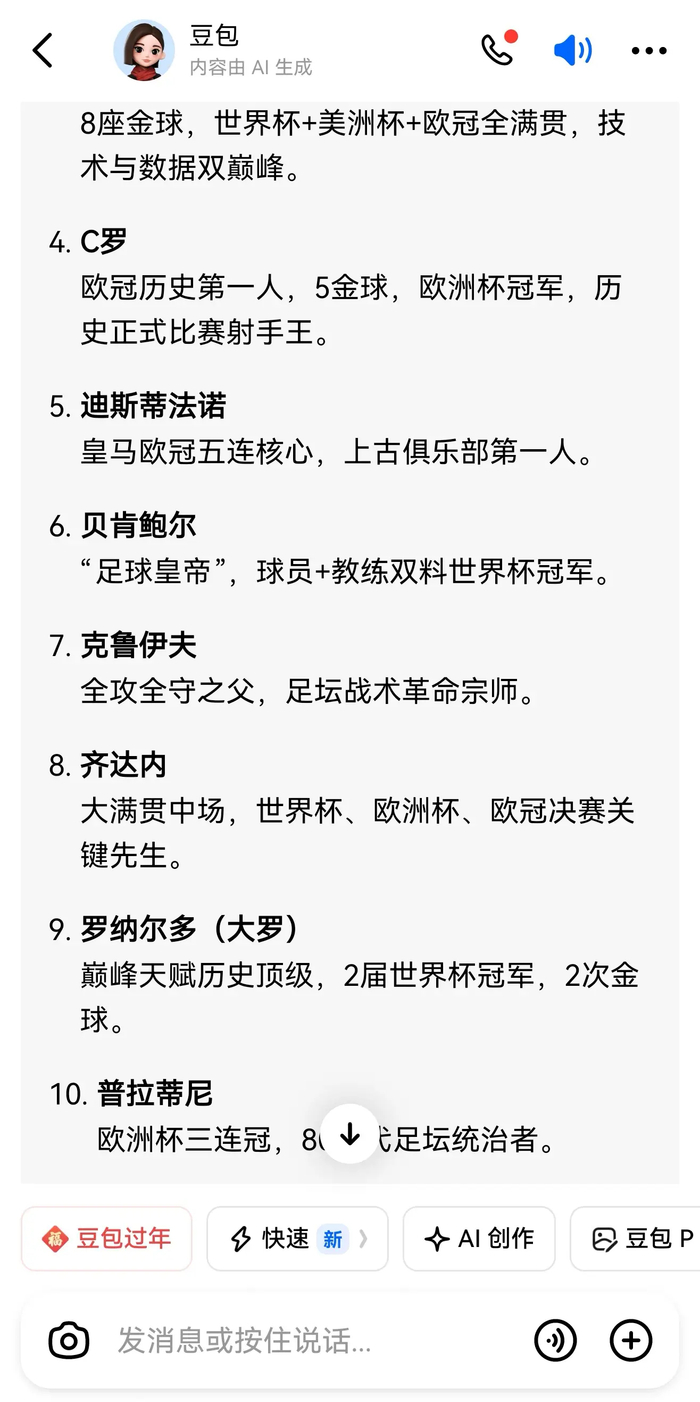Open the plus attachments menu
The width and height of the screenshot is (700, 1402).
[x=631, y=1341]
